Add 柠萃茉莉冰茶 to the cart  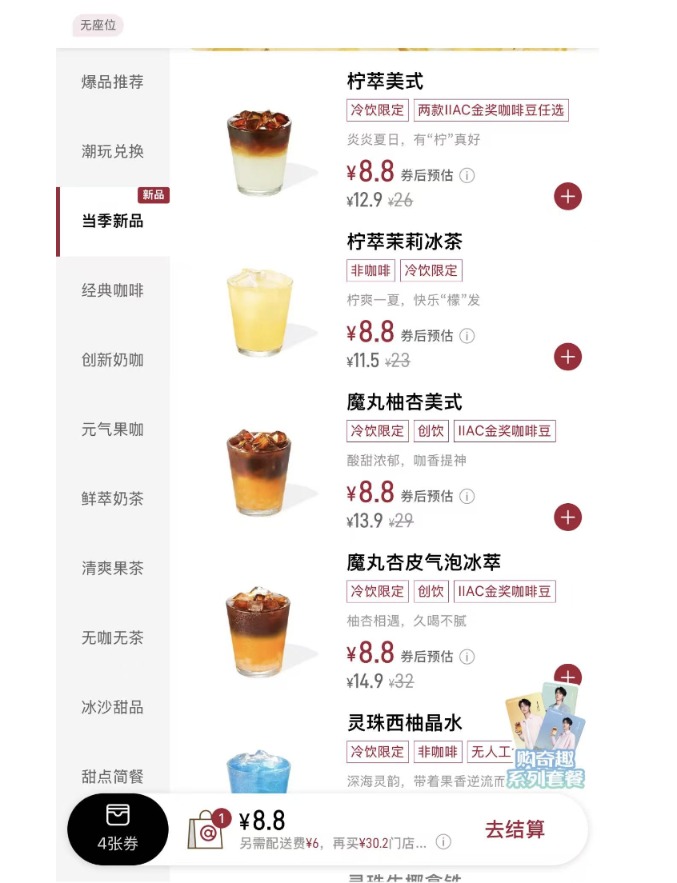pos(567,357)
